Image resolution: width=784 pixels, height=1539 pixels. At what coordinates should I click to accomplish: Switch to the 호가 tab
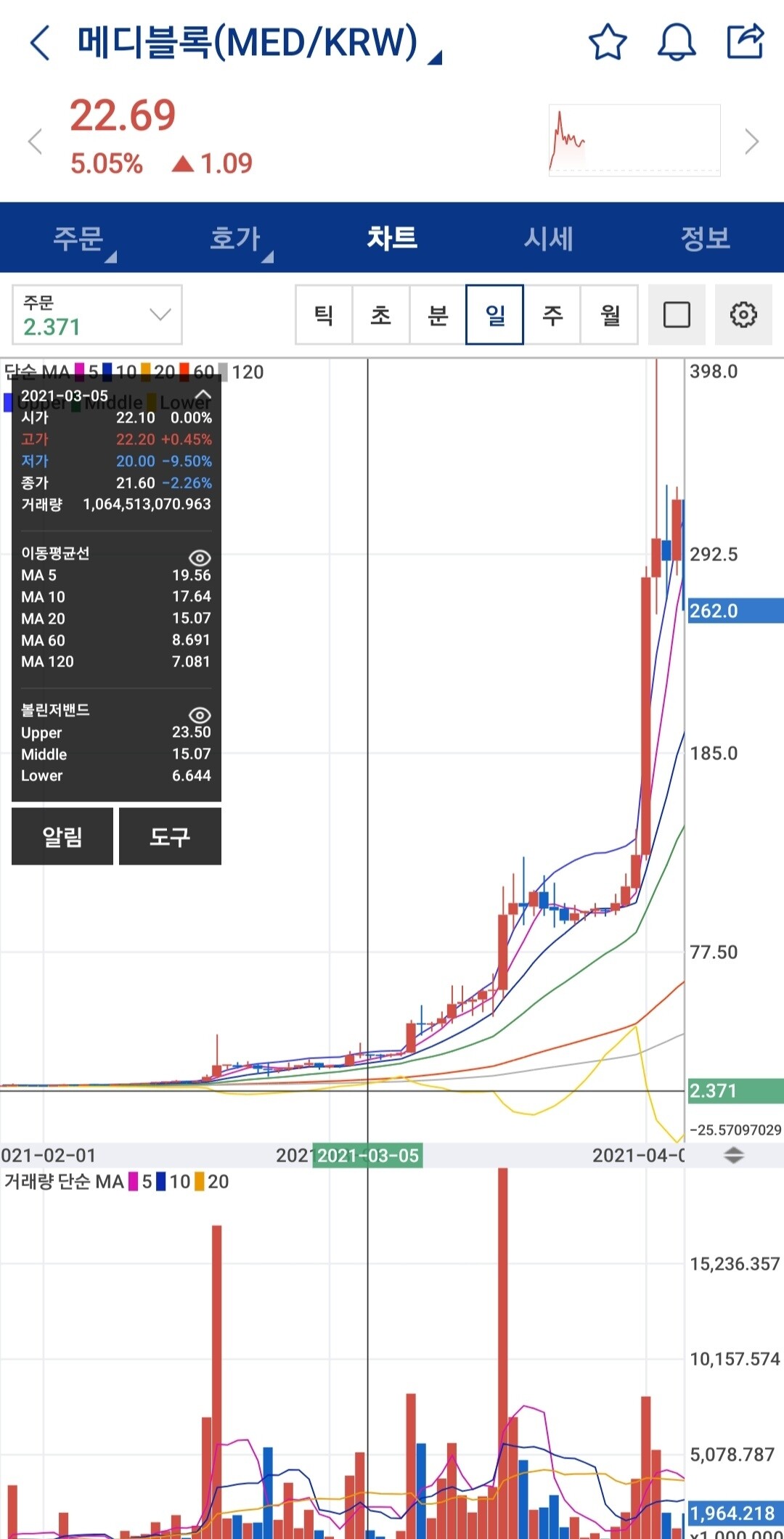point(235,238)
